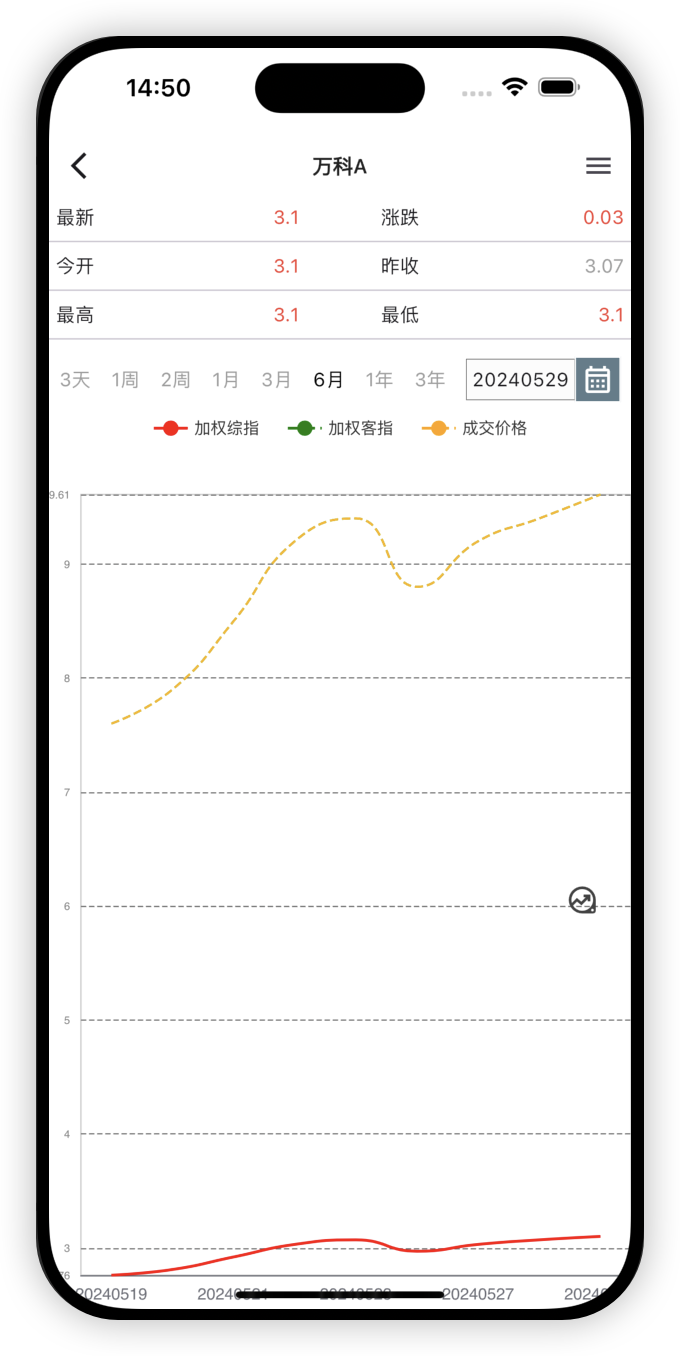680x1356 pixels.
Task: Open the calendar date picker
Action: (x=598, y=380)
